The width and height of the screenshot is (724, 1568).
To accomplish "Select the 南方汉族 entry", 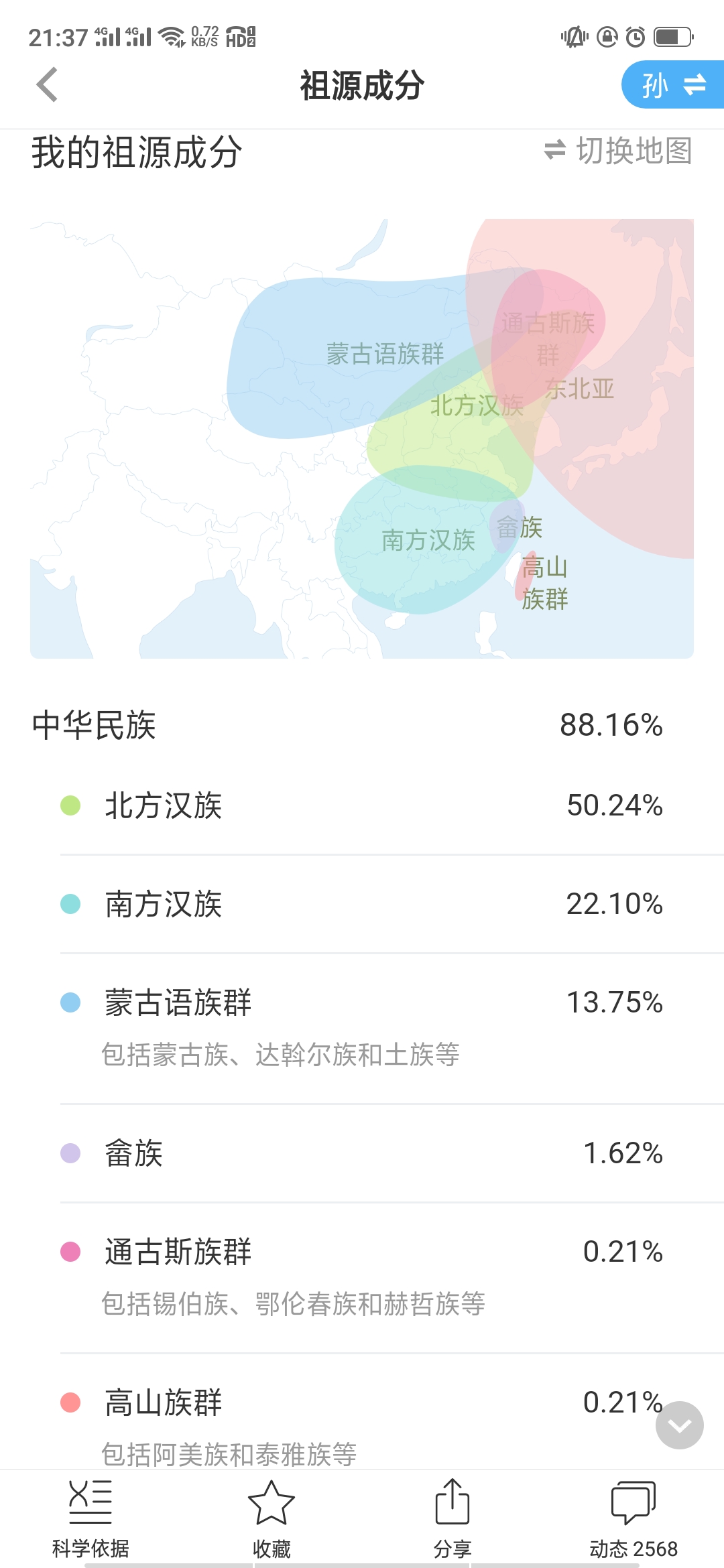I will pyautogui.click(x=362, y=904).
